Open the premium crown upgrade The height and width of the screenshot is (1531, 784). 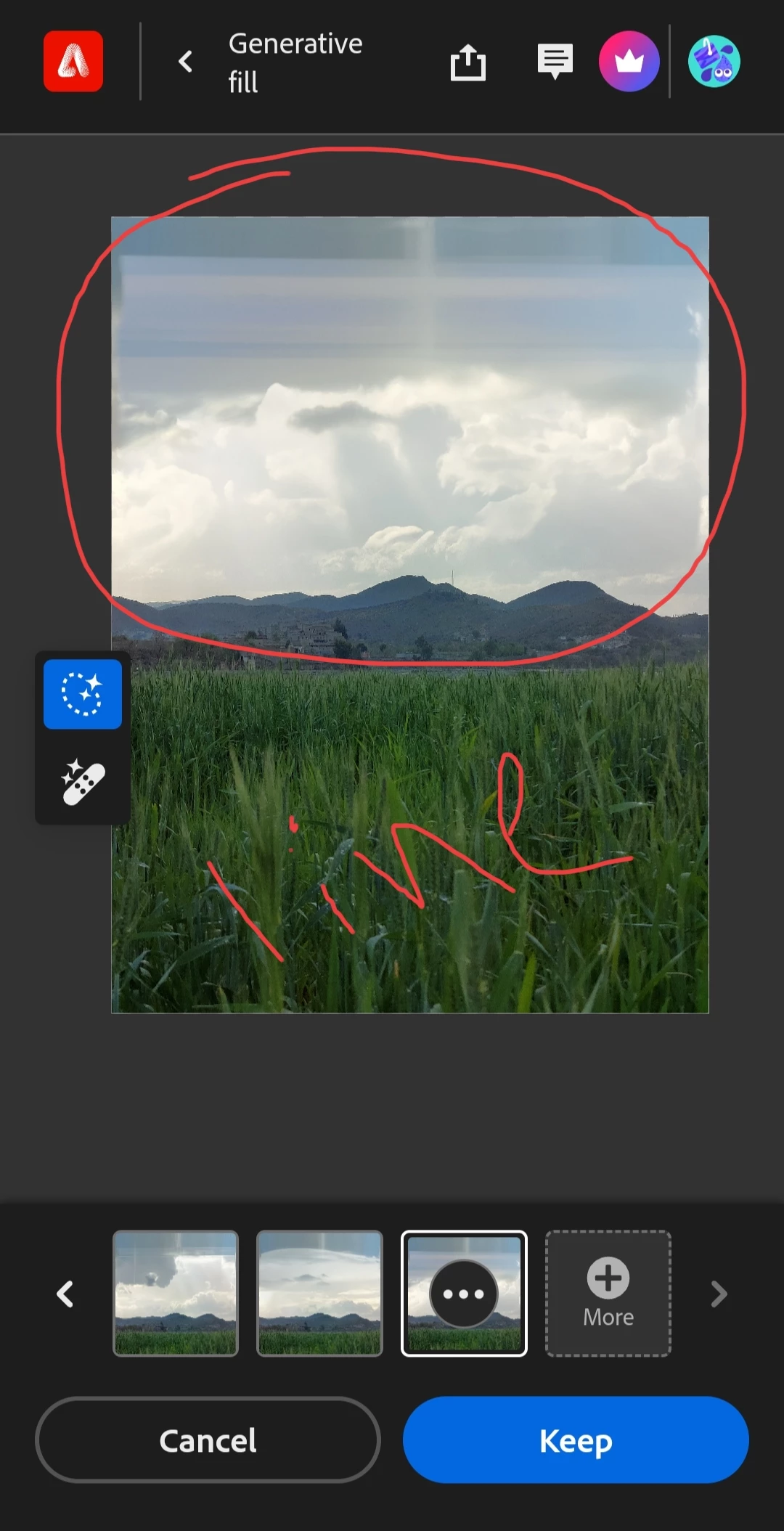coord(629,62)
